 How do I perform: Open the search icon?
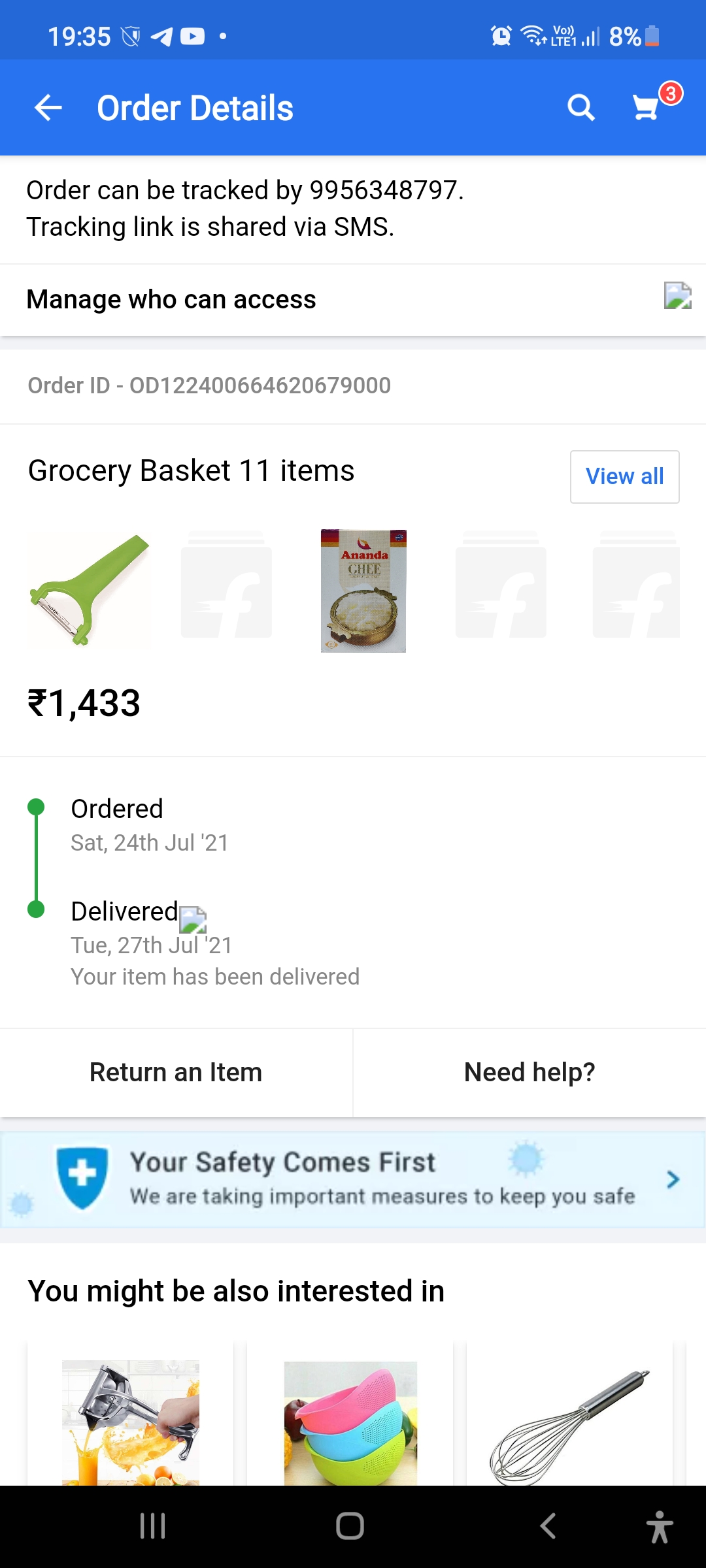[580, 108]
